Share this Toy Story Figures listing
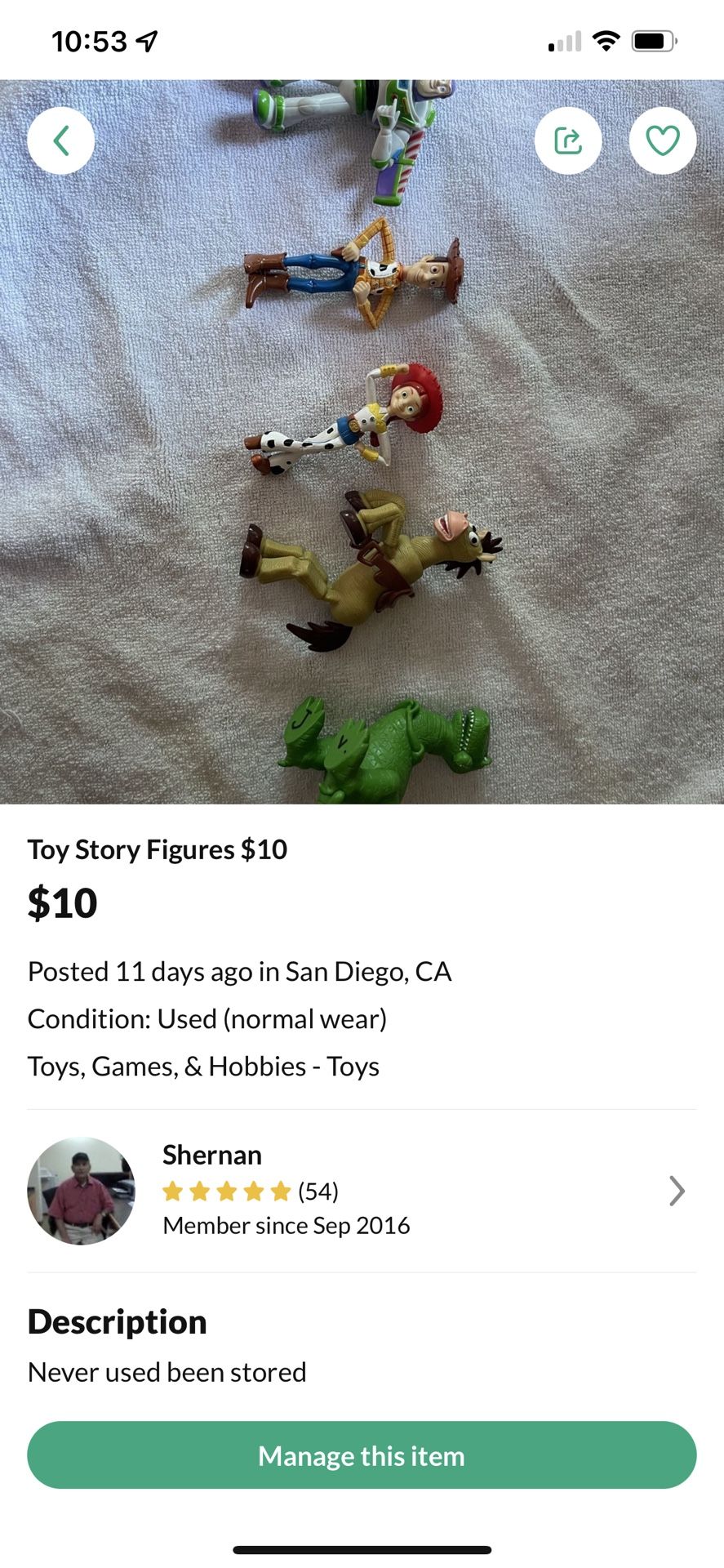 pos(568,140)
